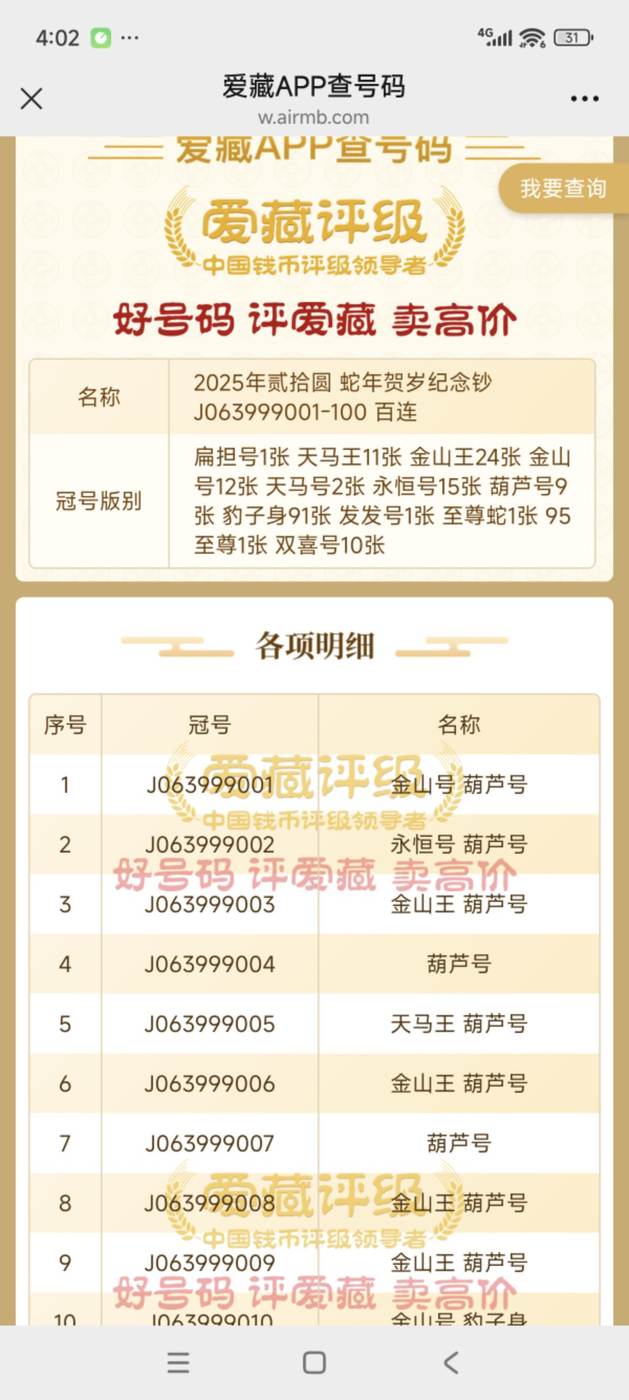Tap the 我要查询 button
This screenshot has width=629, height=1400.
pyautogui.click(x=563, y=188)
